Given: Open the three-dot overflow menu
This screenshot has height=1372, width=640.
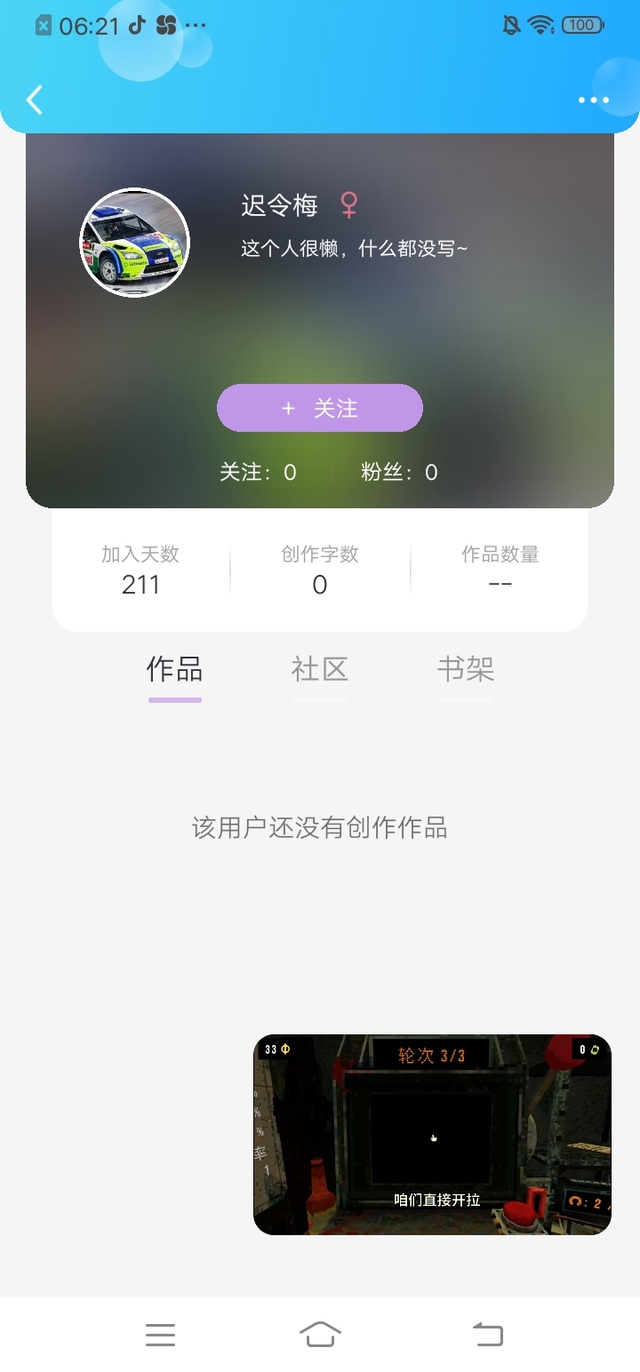Looking at the screenshot, I should 593,100.
